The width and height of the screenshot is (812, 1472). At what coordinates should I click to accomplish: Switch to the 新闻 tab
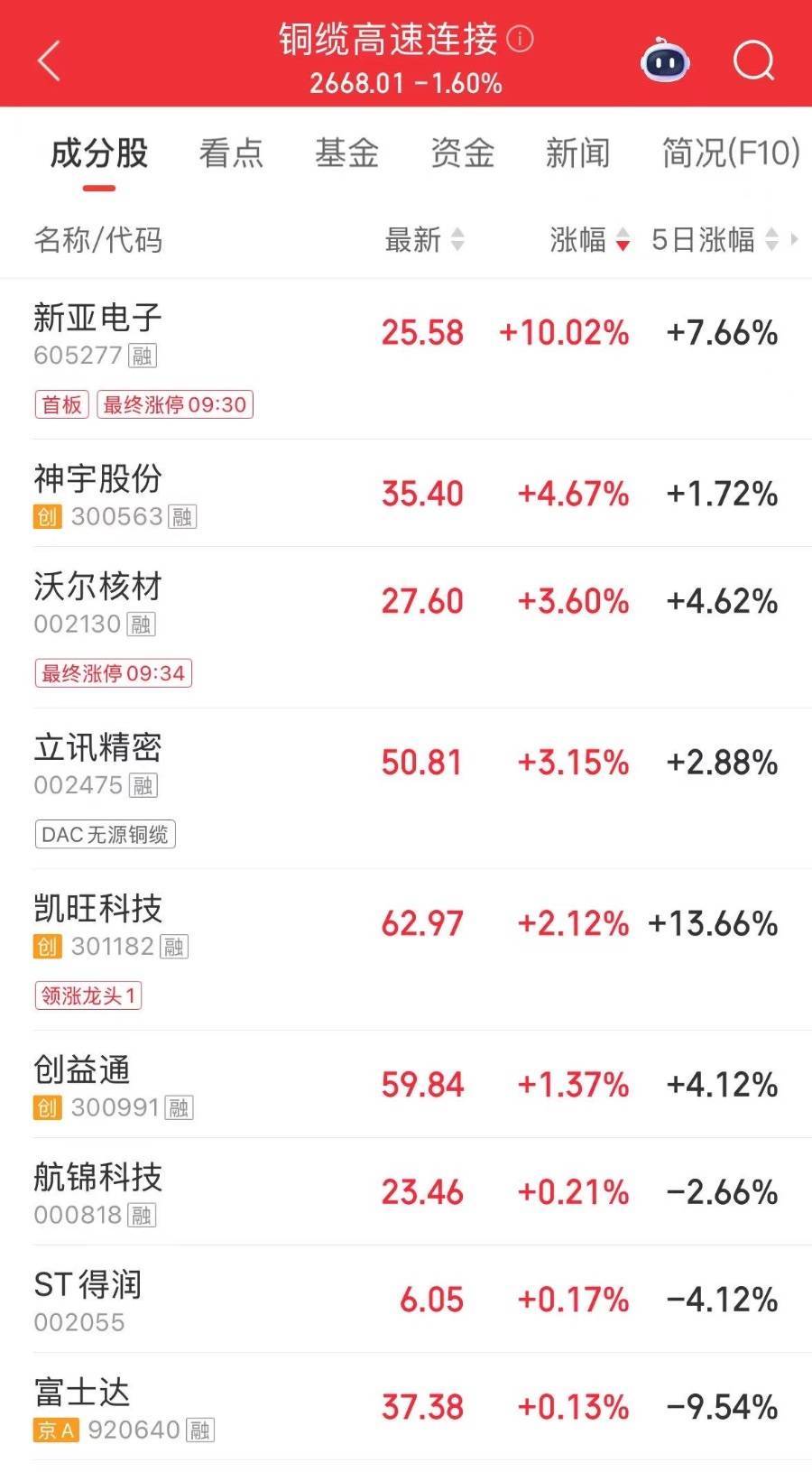577,153
